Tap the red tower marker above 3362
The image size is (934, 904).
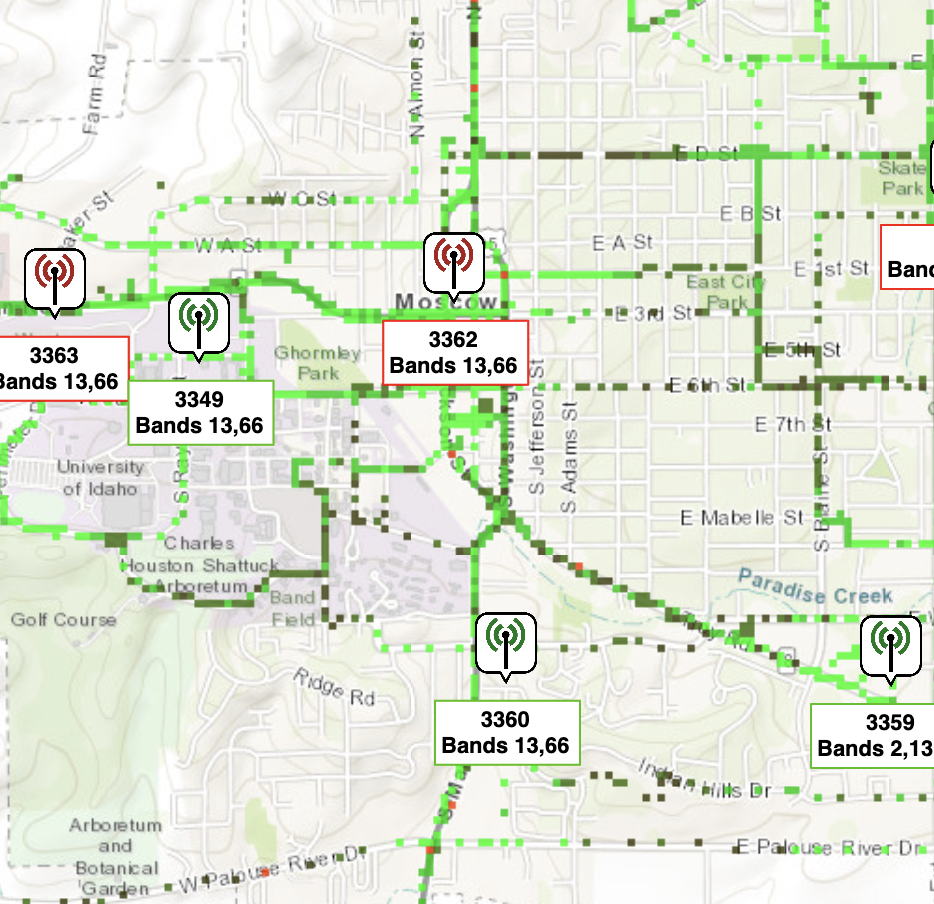coord(454,262)
